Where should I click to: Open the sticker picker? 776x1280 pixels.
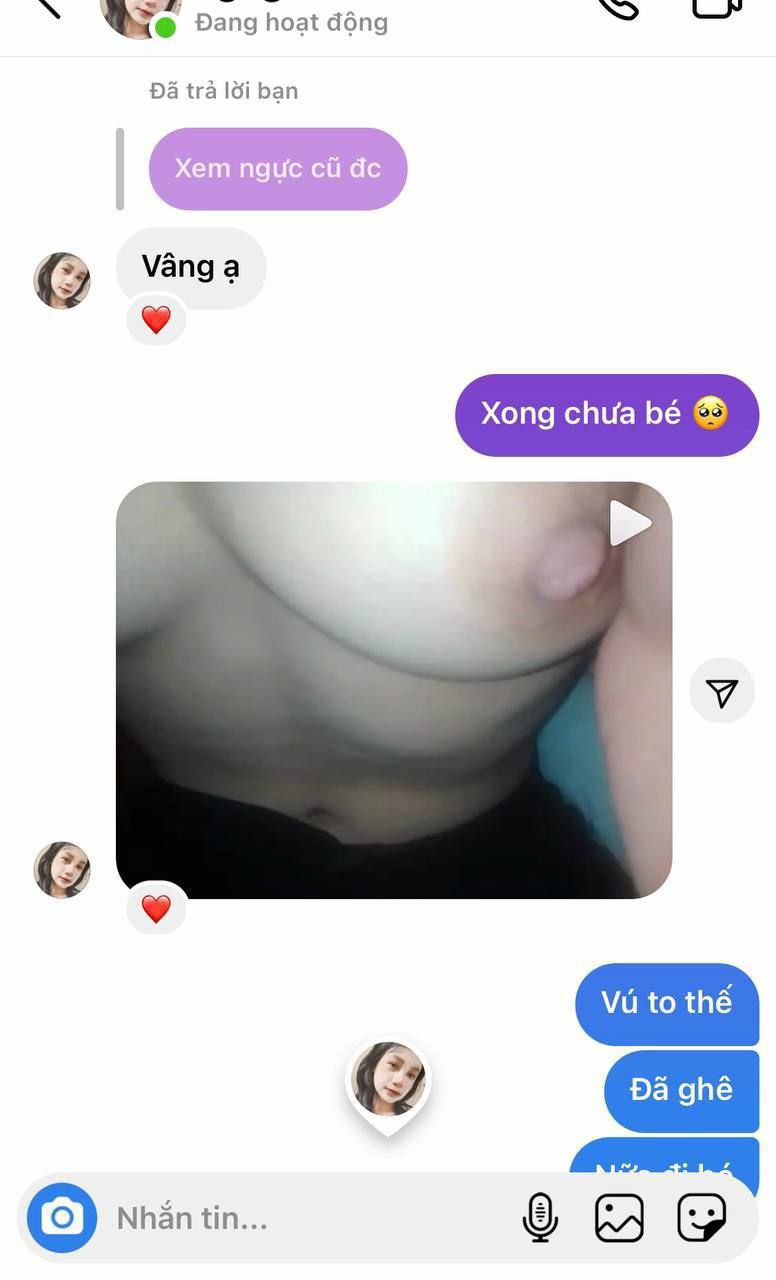click(x=701, y=1217)
